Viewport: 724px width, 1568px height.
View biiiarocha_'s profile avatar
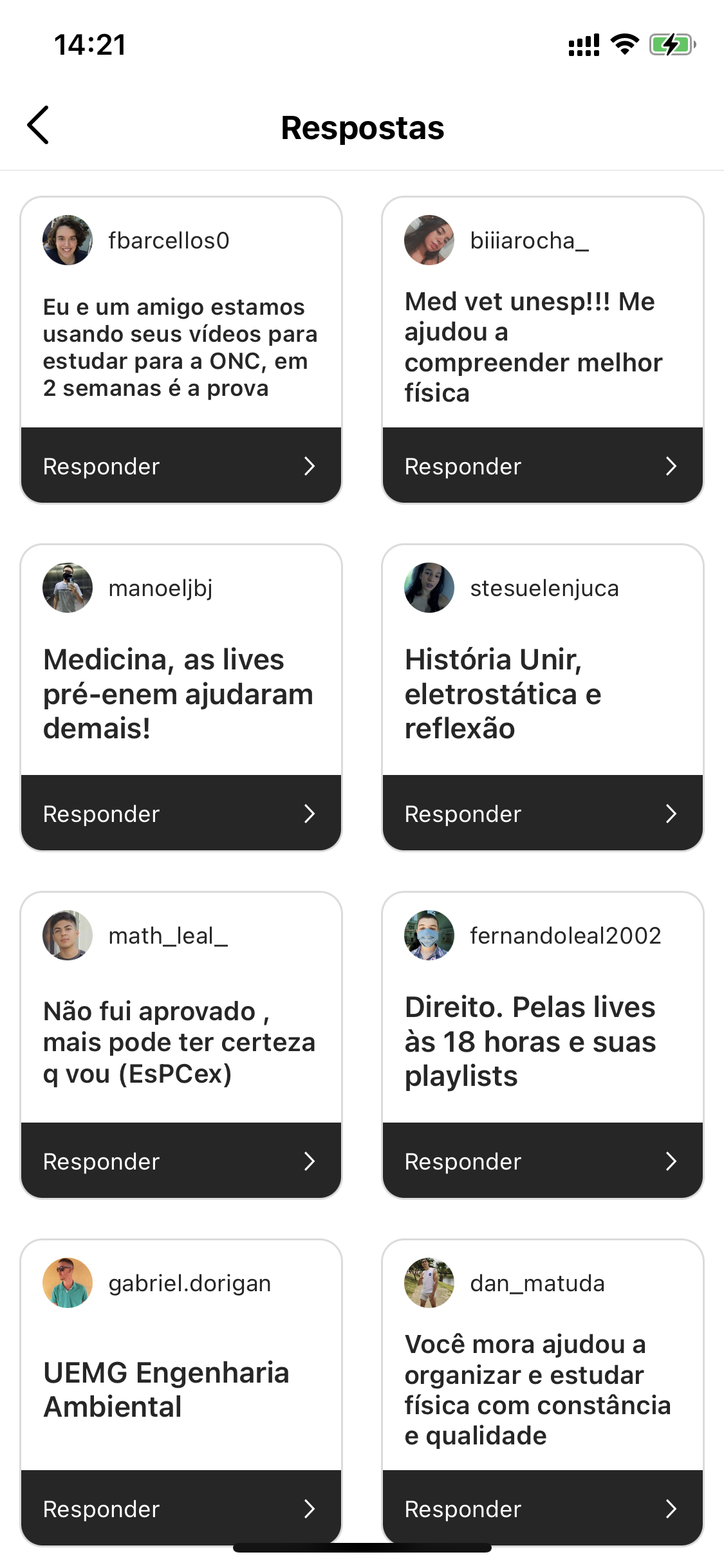(429, 240)
